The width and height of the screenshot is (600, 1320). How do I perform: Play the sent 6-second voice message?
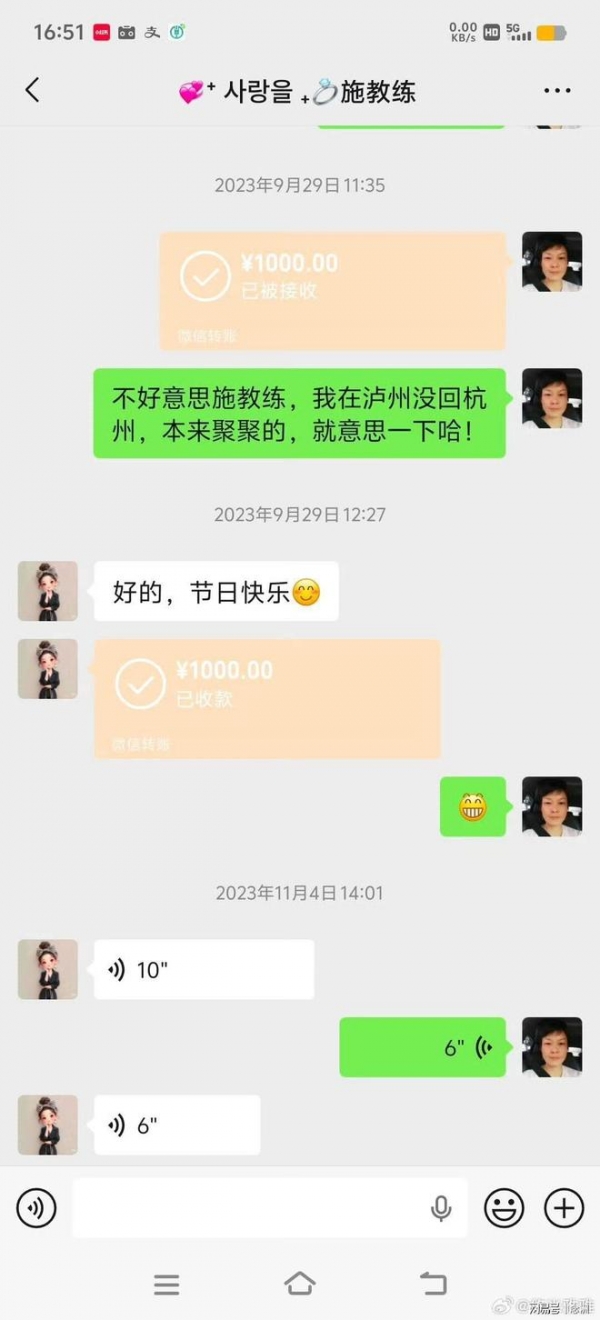(422, 1047)
